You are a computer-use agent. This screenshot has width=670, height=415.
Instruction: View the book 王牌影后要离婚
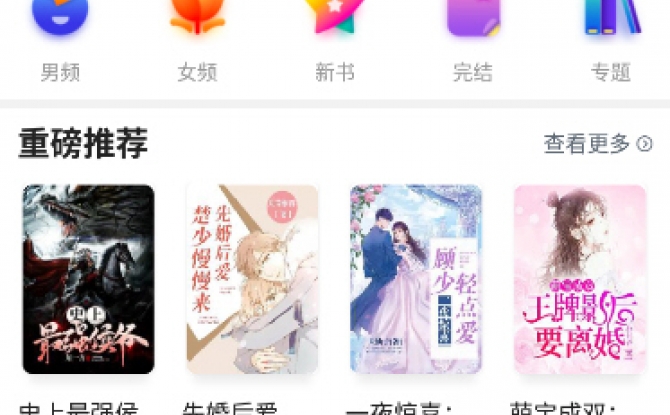(x=580, y=279)
